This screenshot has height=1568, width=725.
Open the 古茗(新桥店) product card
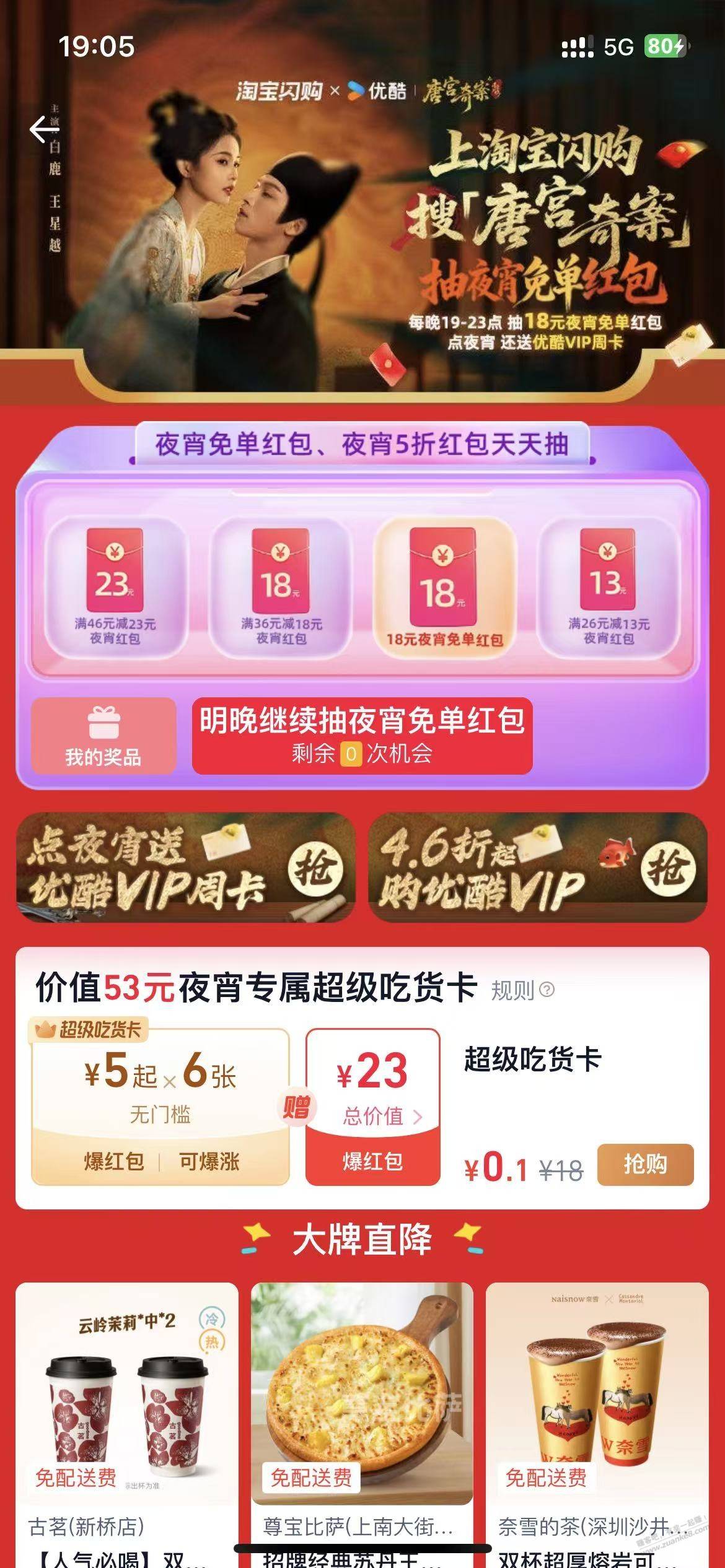point(127,1418)
